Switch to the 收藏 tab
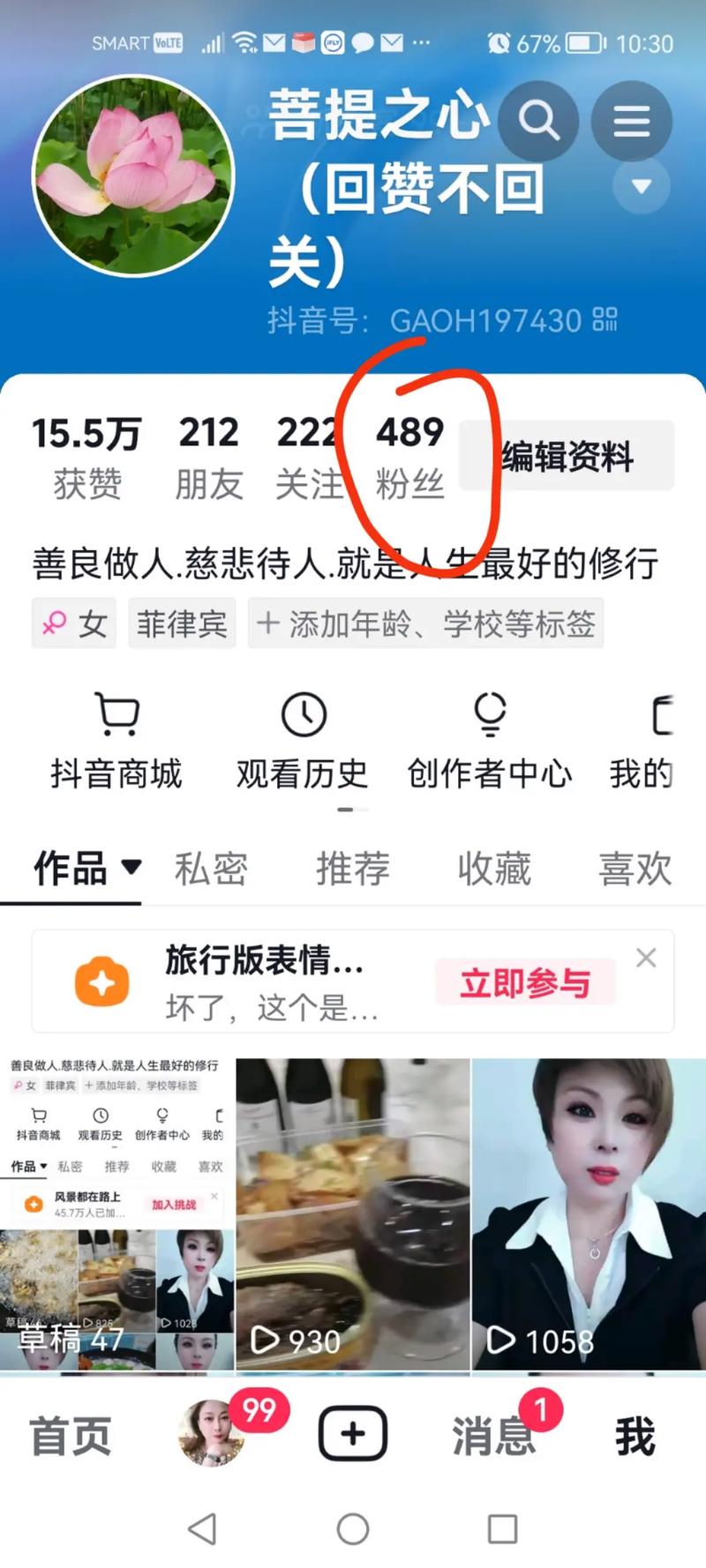 494,869
